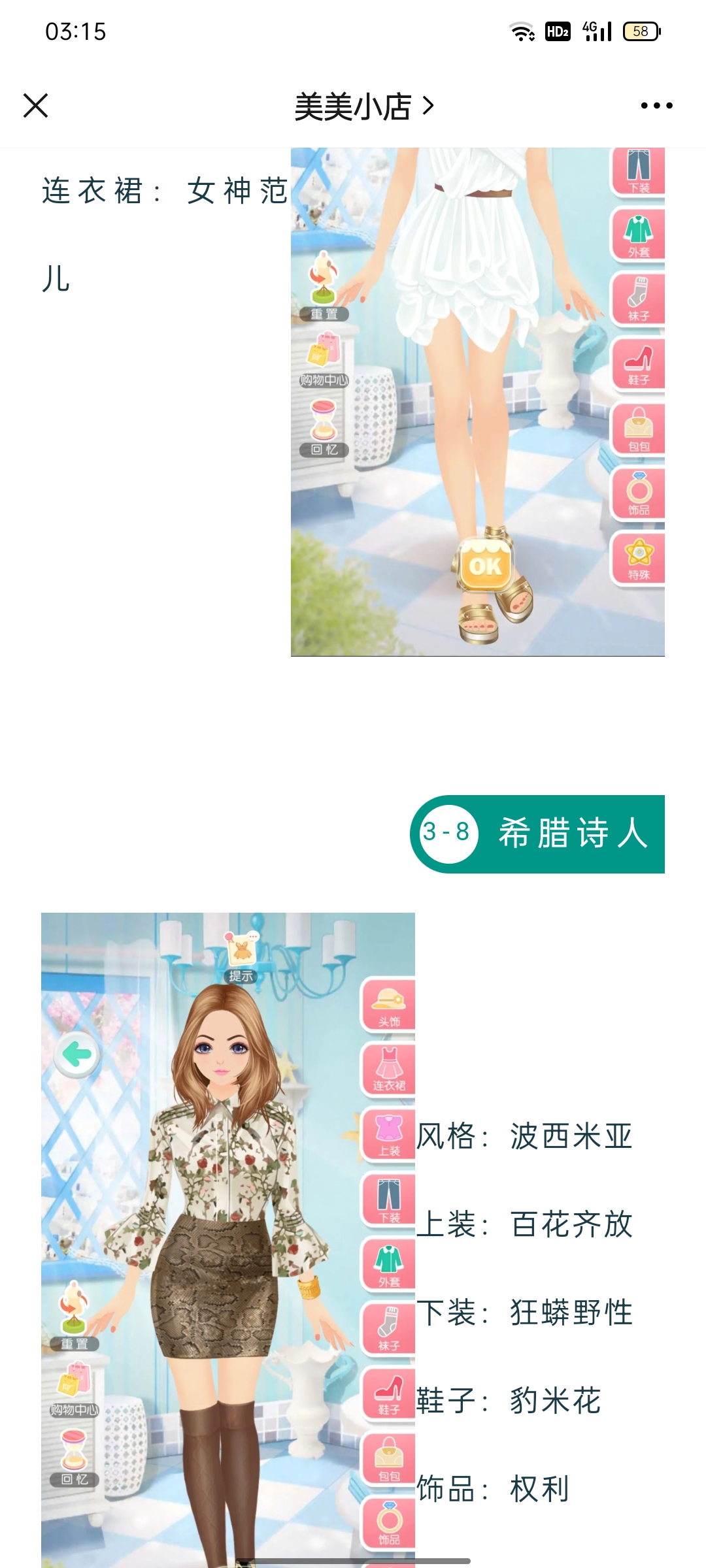Open the 美美小店 account page
Screen dimensions: 706x1568
point(363,106)
